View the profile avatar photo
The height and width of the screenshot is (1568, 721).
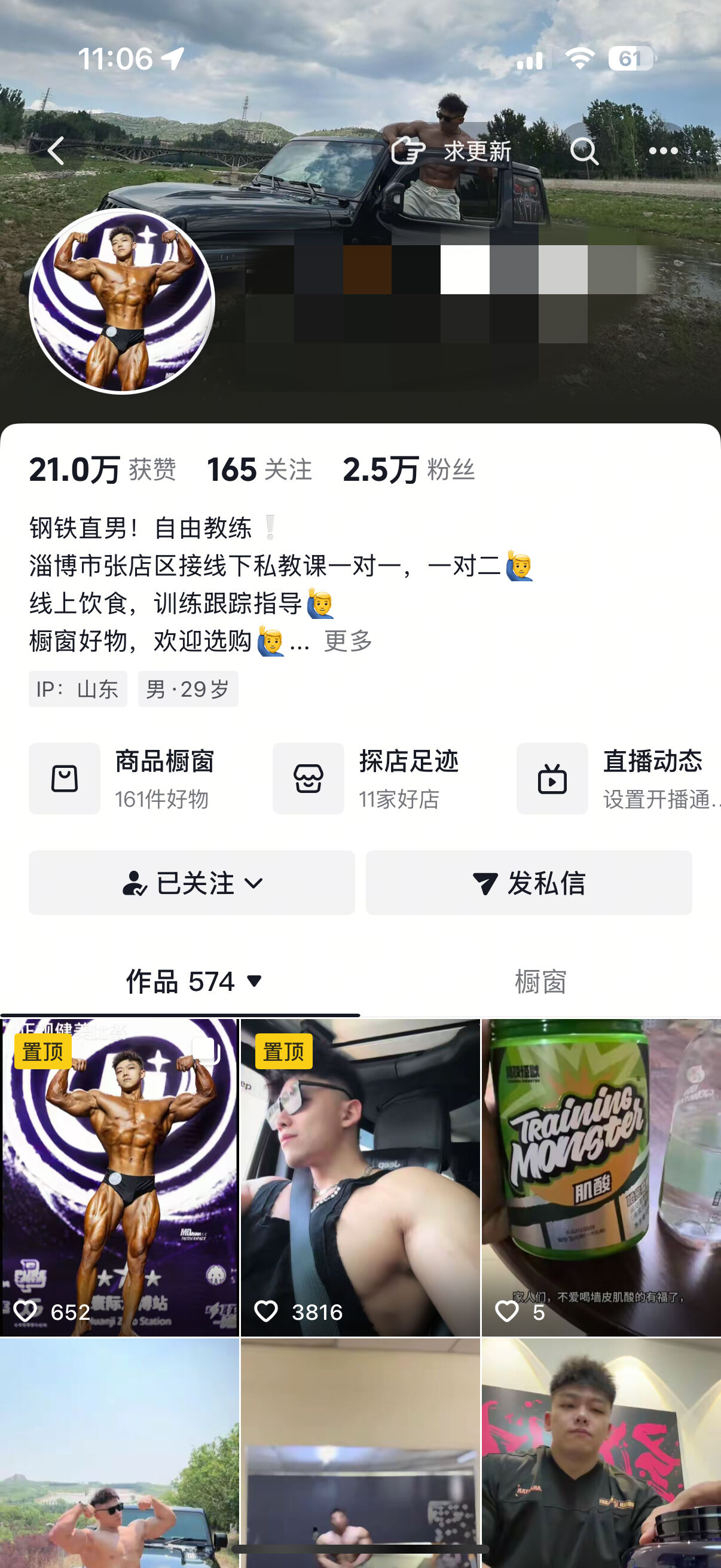point(122,302)
